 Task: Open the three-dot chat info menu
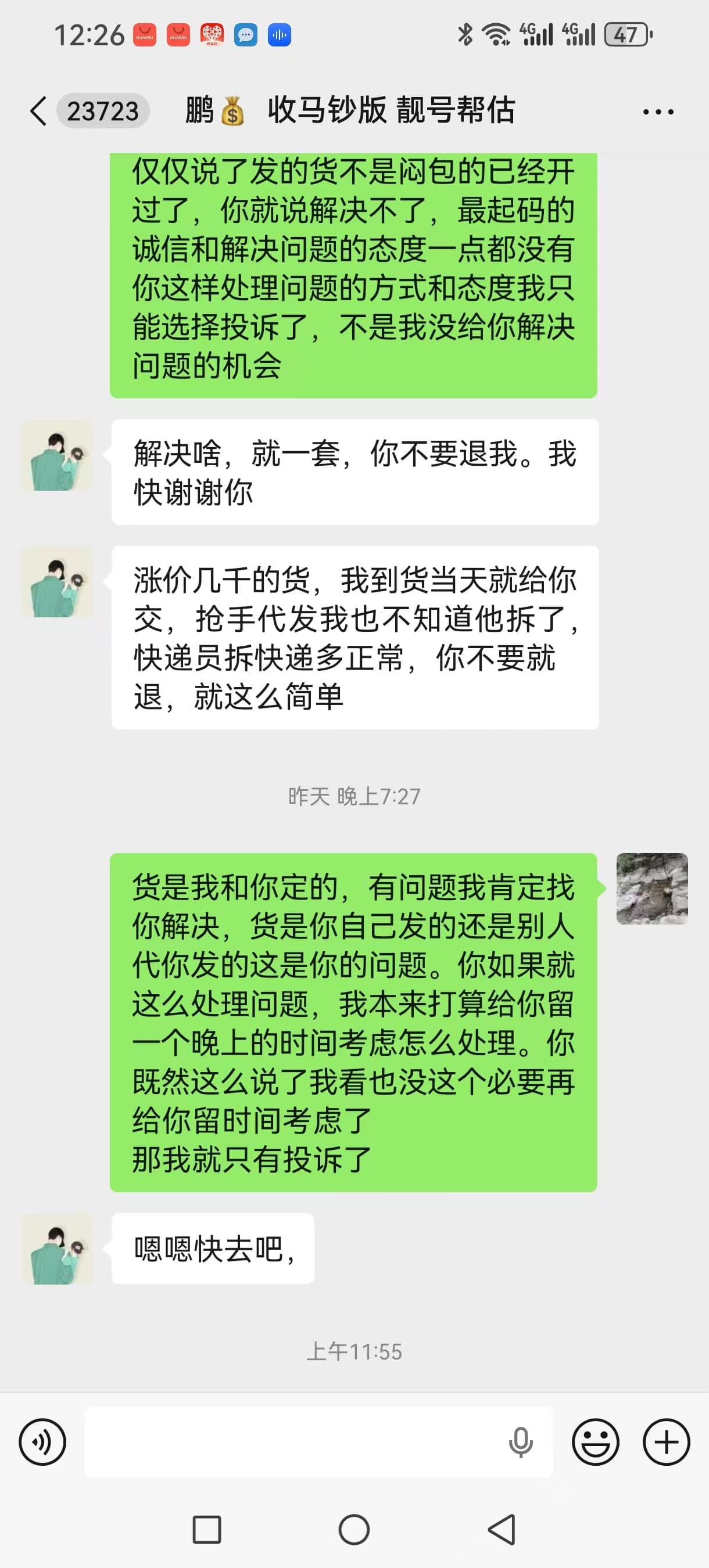tap(658, 112)
